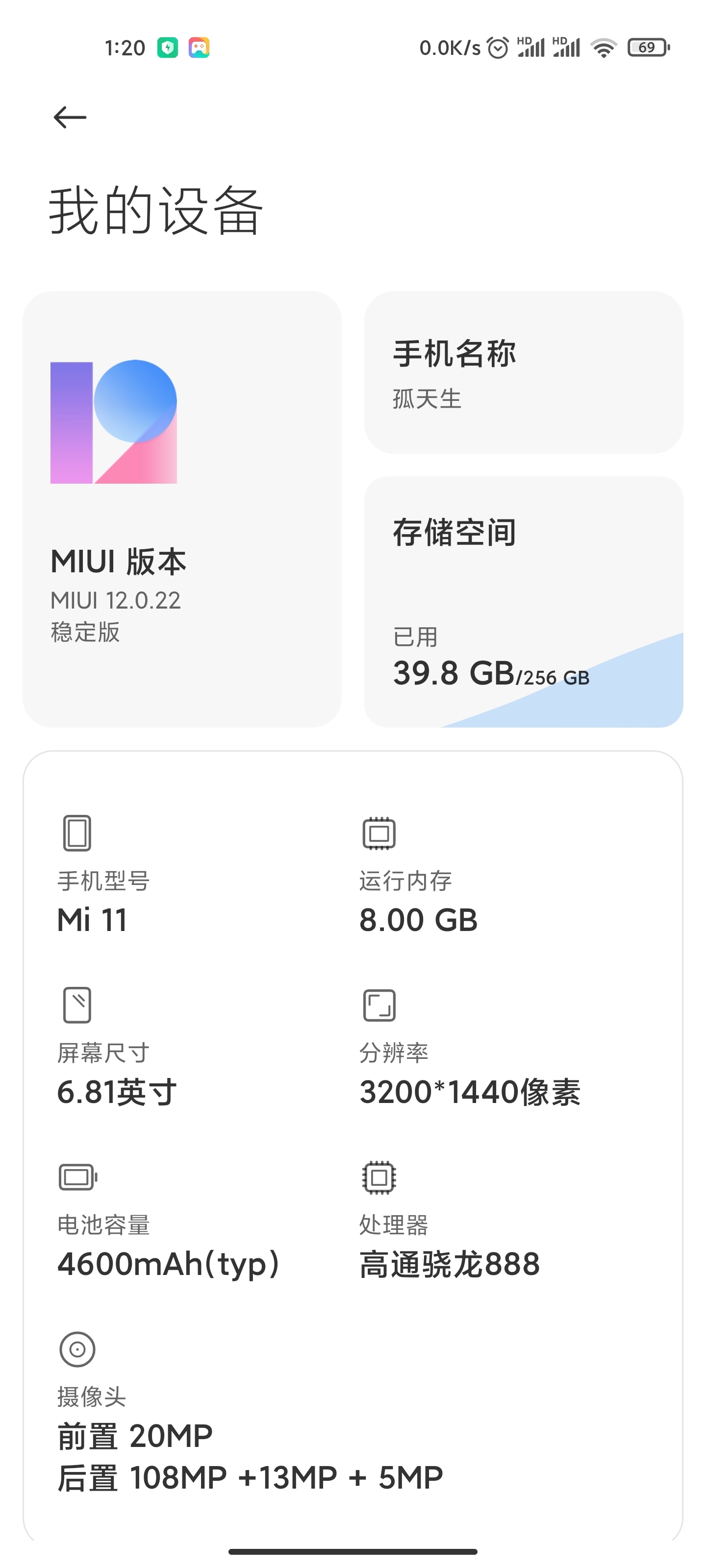The width and height of the screenshot is (706, 1568).
Task: Click the RAM chip icon above 运行内存
Action: click(378, 834)
